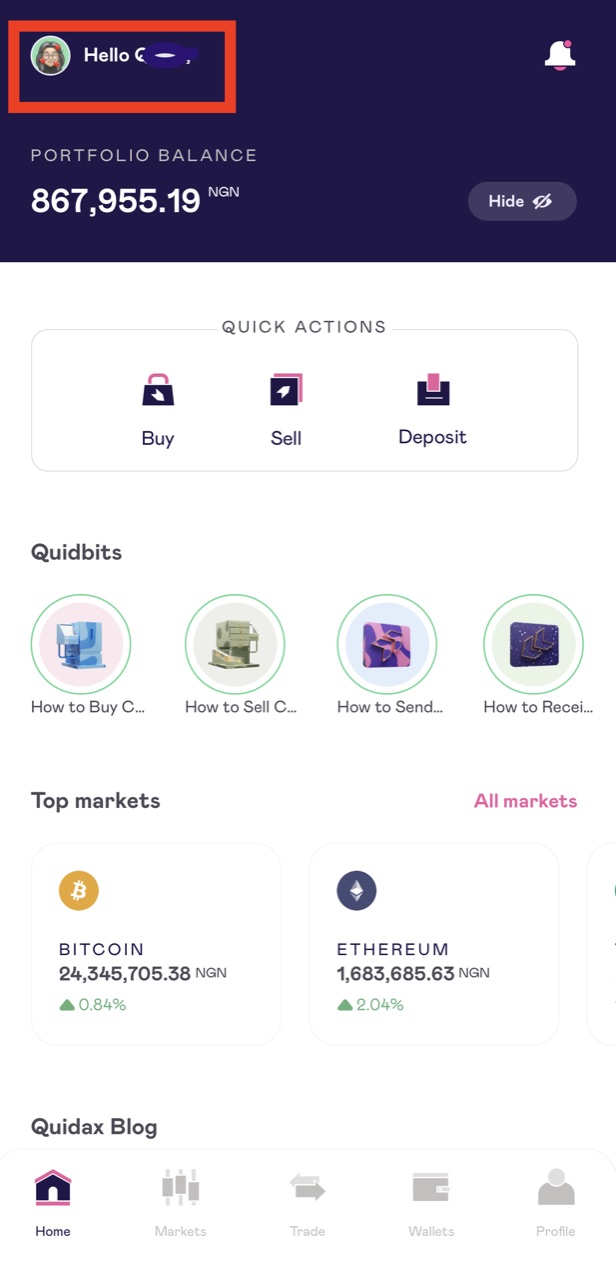Open the All markets link

pyautogui.click(x=525, y=801)
